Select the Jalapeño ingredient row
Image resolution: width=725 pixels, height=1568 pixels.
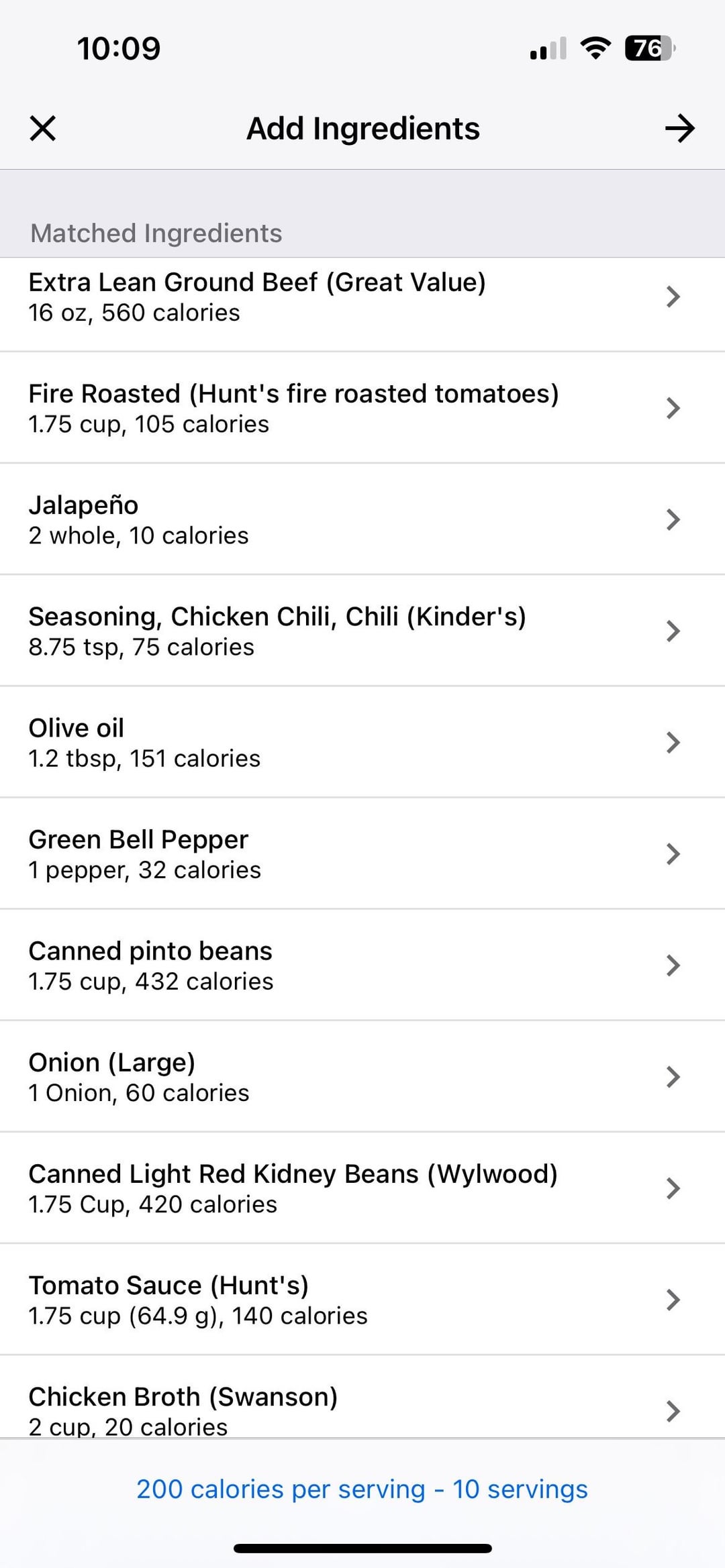(x=362, y=519)
